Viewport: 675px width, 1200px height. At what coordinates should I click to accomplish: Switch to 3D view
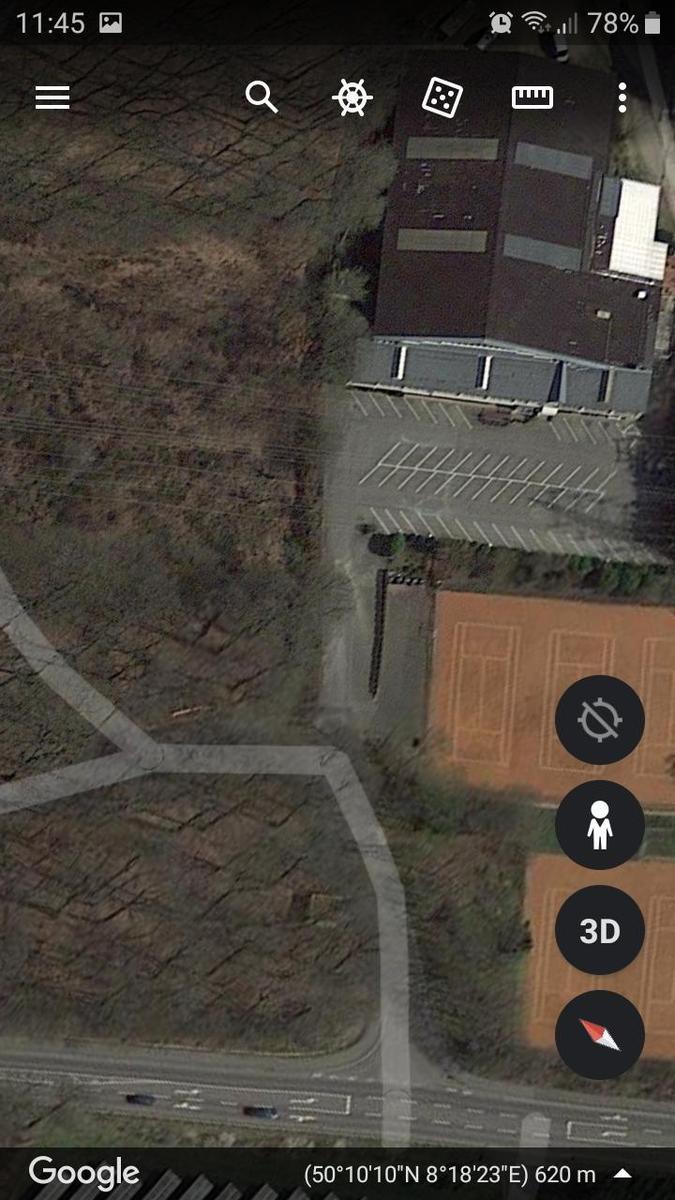[x=600, y=931]
